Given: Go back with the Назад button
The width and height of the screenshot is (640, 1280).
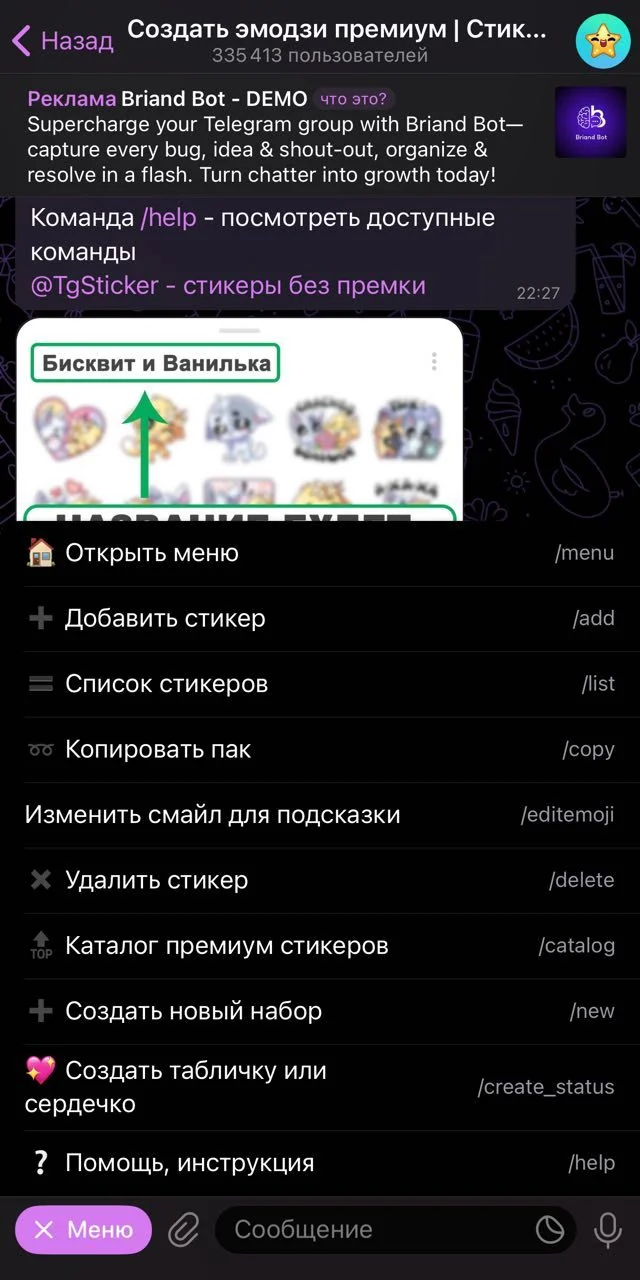Looking at the screenshot, I should [x=62, y=41].
